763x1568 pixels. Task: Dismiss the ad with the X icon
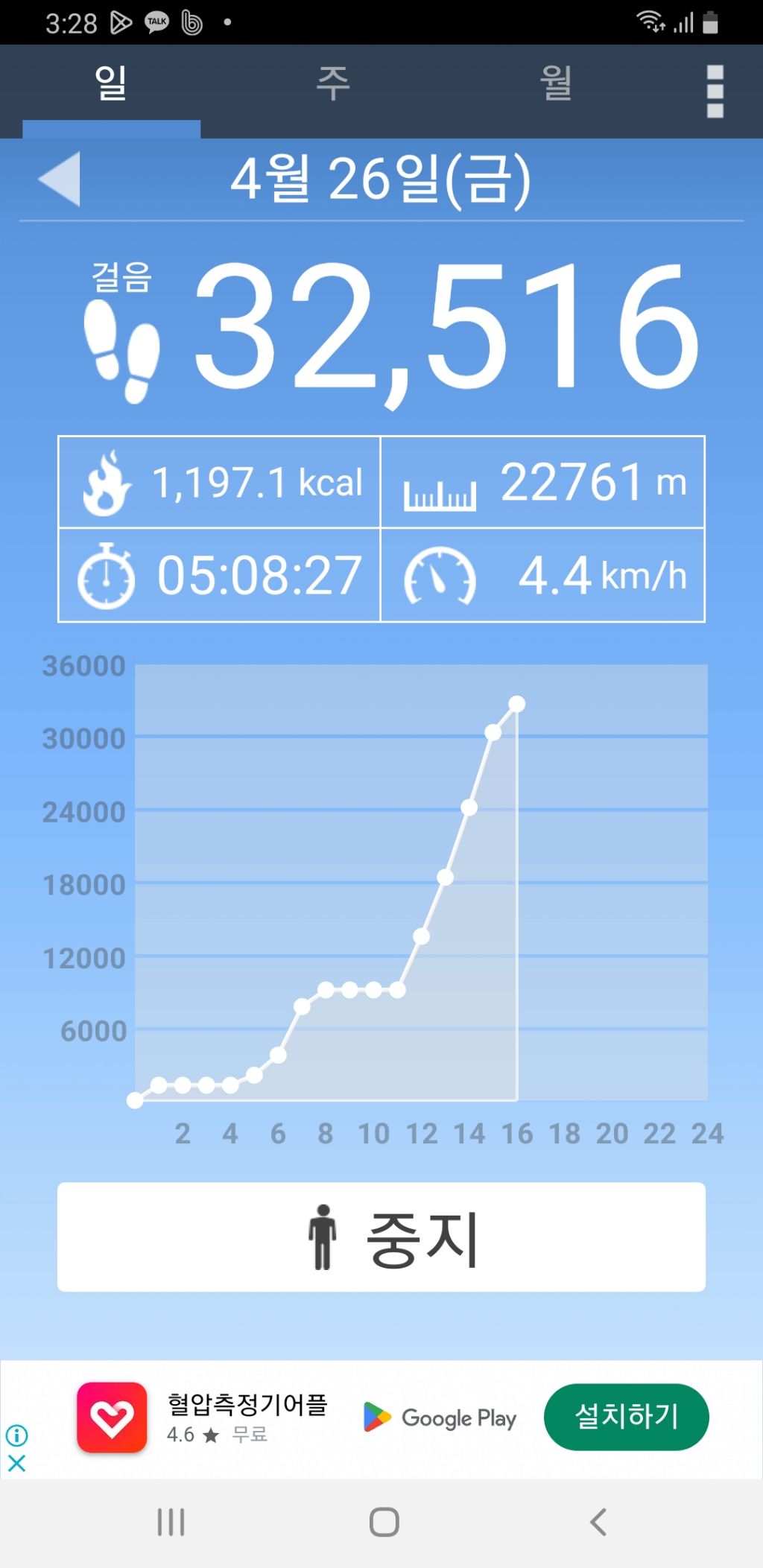16,1463
